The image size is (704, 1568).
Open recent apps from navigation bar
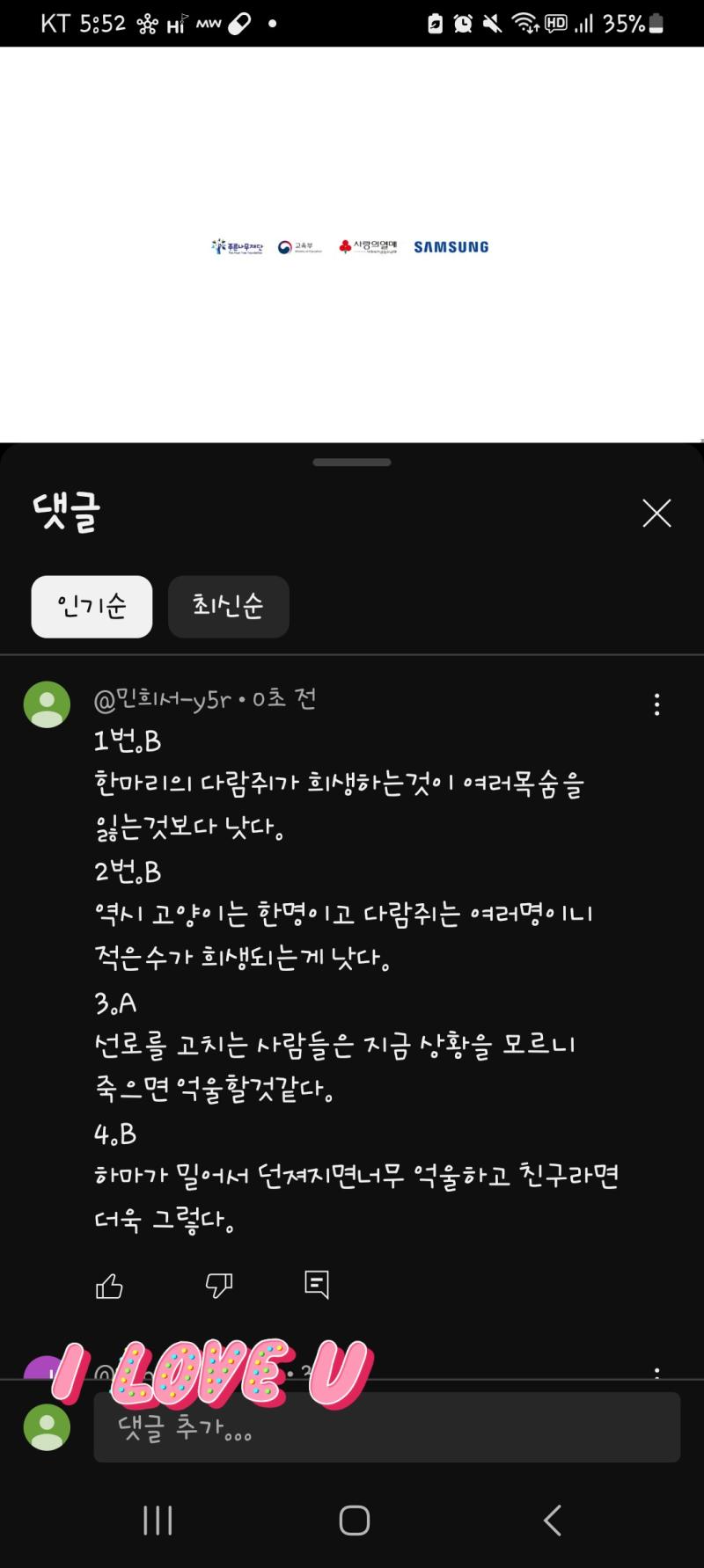[x=158, y=1520]
